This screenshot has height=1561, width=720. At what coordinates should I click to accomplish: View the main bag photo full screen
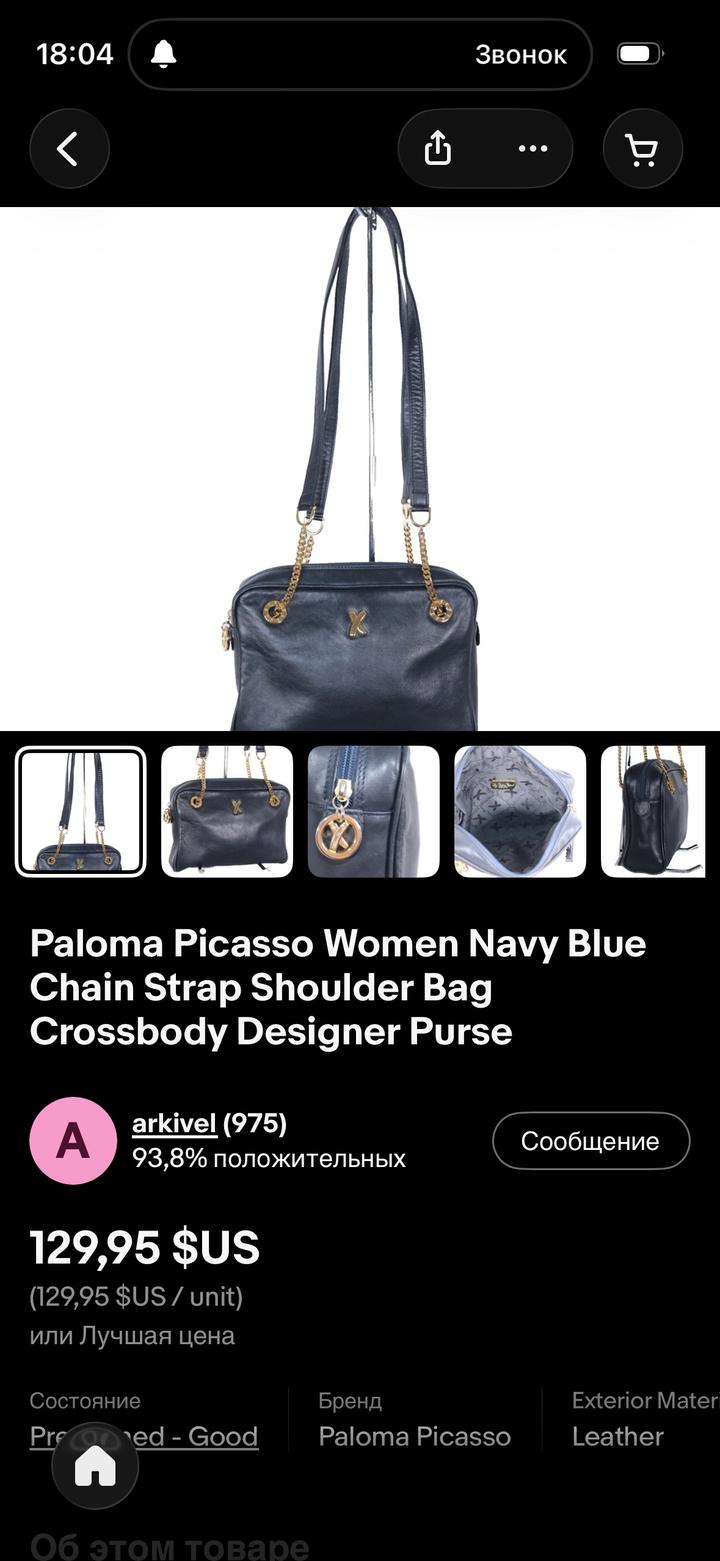point(360,468)
